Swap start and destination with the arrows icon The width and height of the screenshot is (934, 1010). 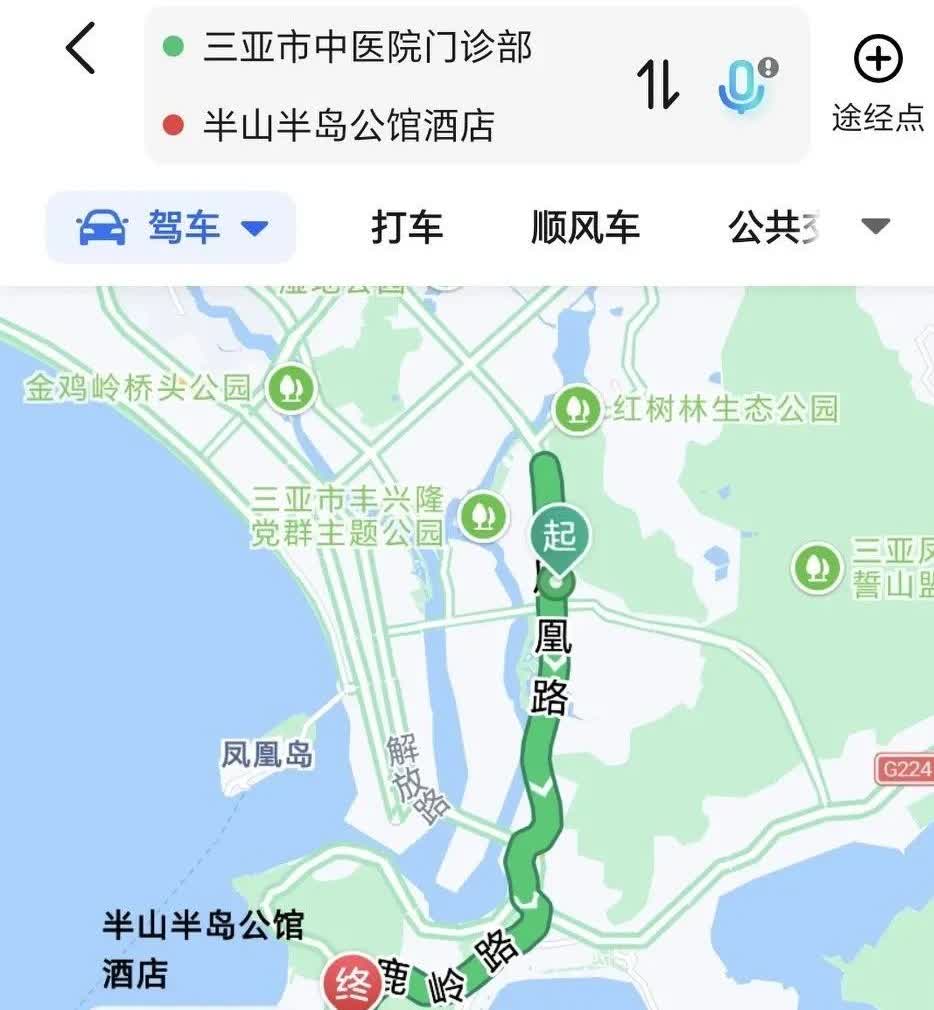[658, 84]
